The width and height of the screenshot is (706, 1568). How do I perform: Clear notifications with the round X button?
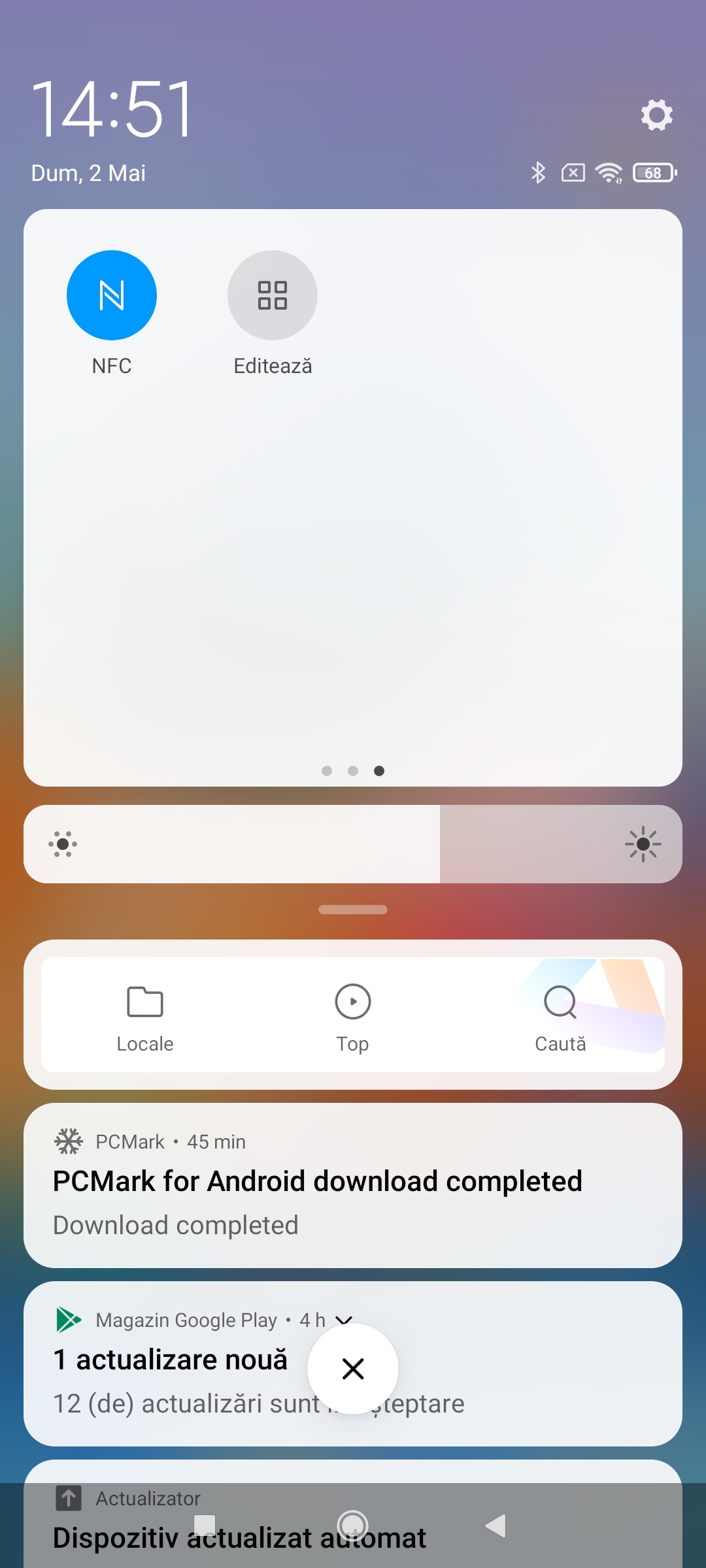coord(353,1369)
